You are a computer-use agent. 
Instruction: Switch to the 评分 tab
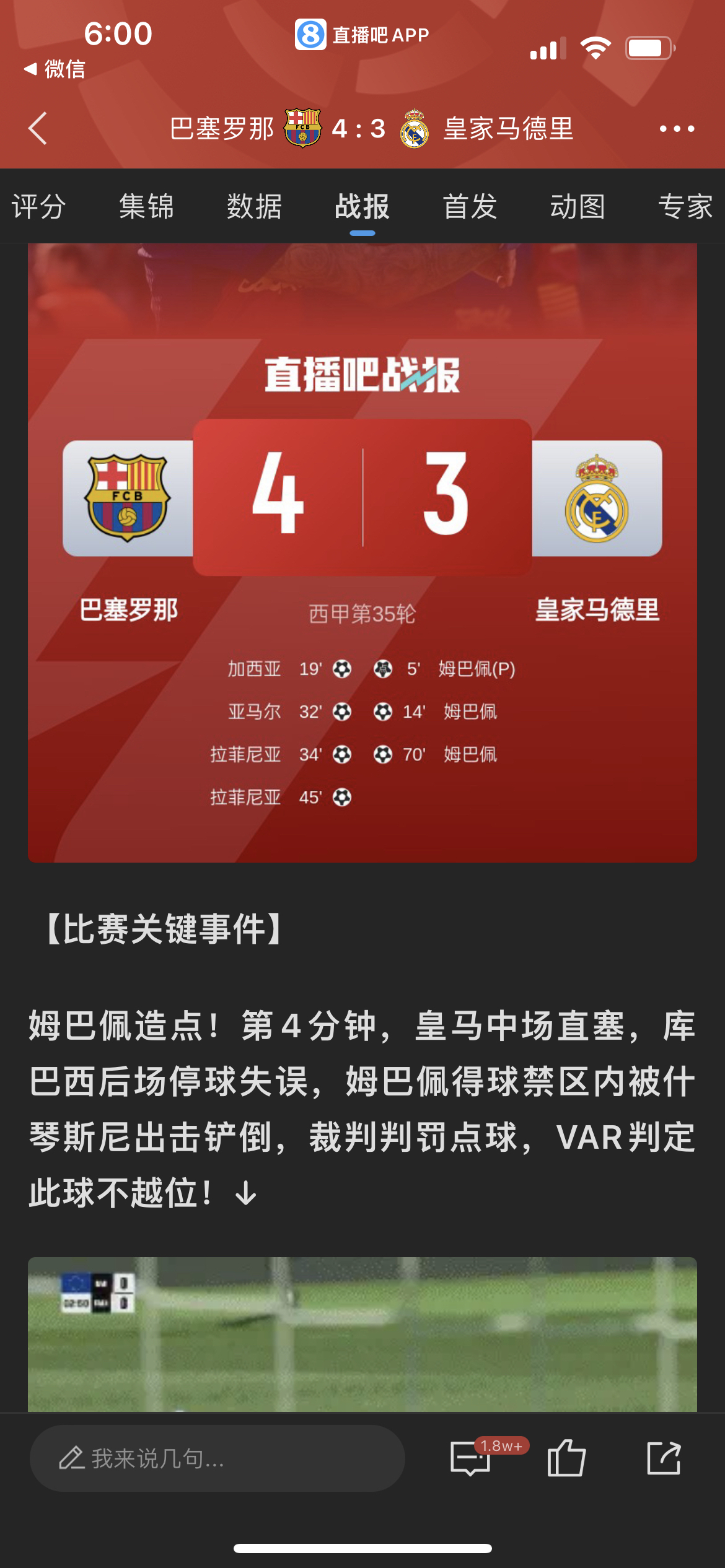pyautogui.click(x=38, y=206)
